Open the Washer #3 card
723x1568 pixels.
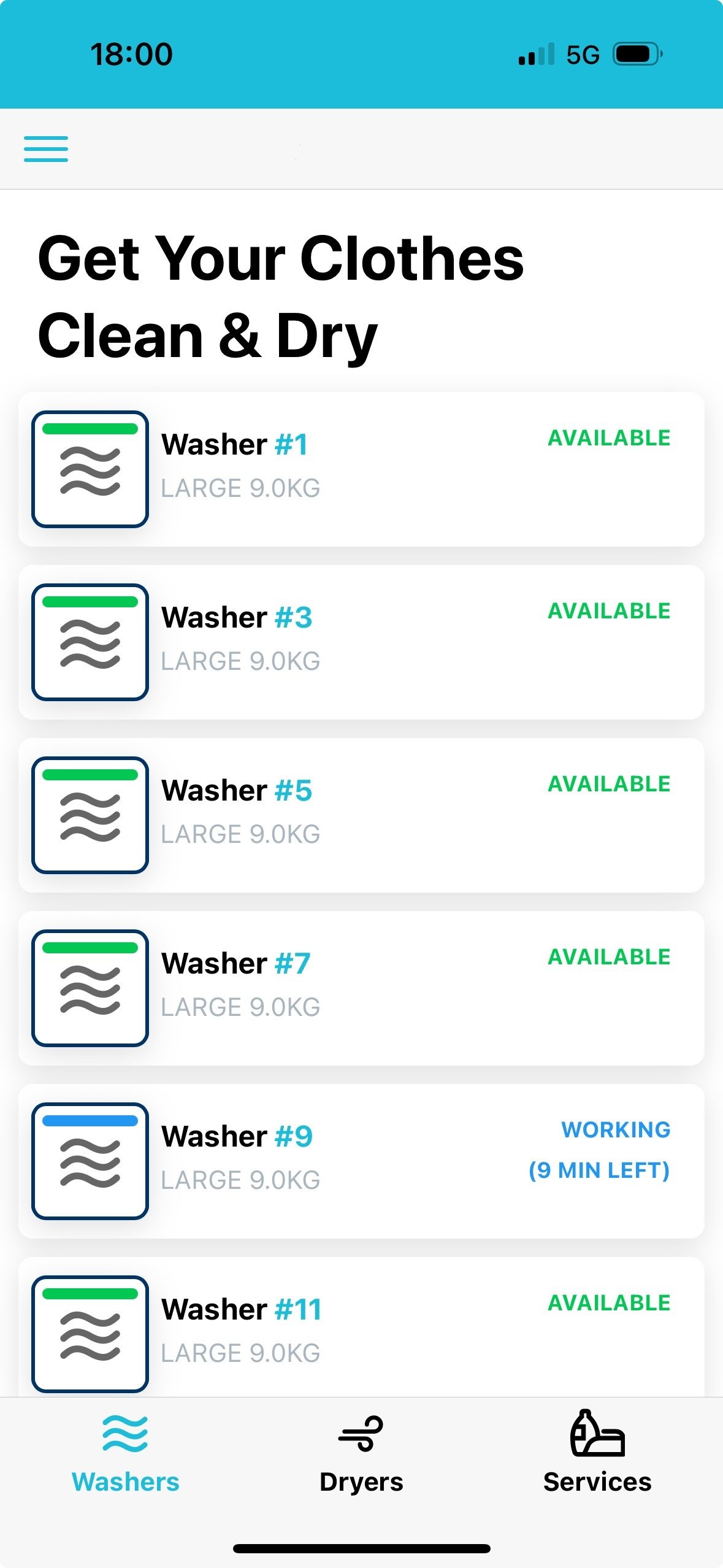361,642
